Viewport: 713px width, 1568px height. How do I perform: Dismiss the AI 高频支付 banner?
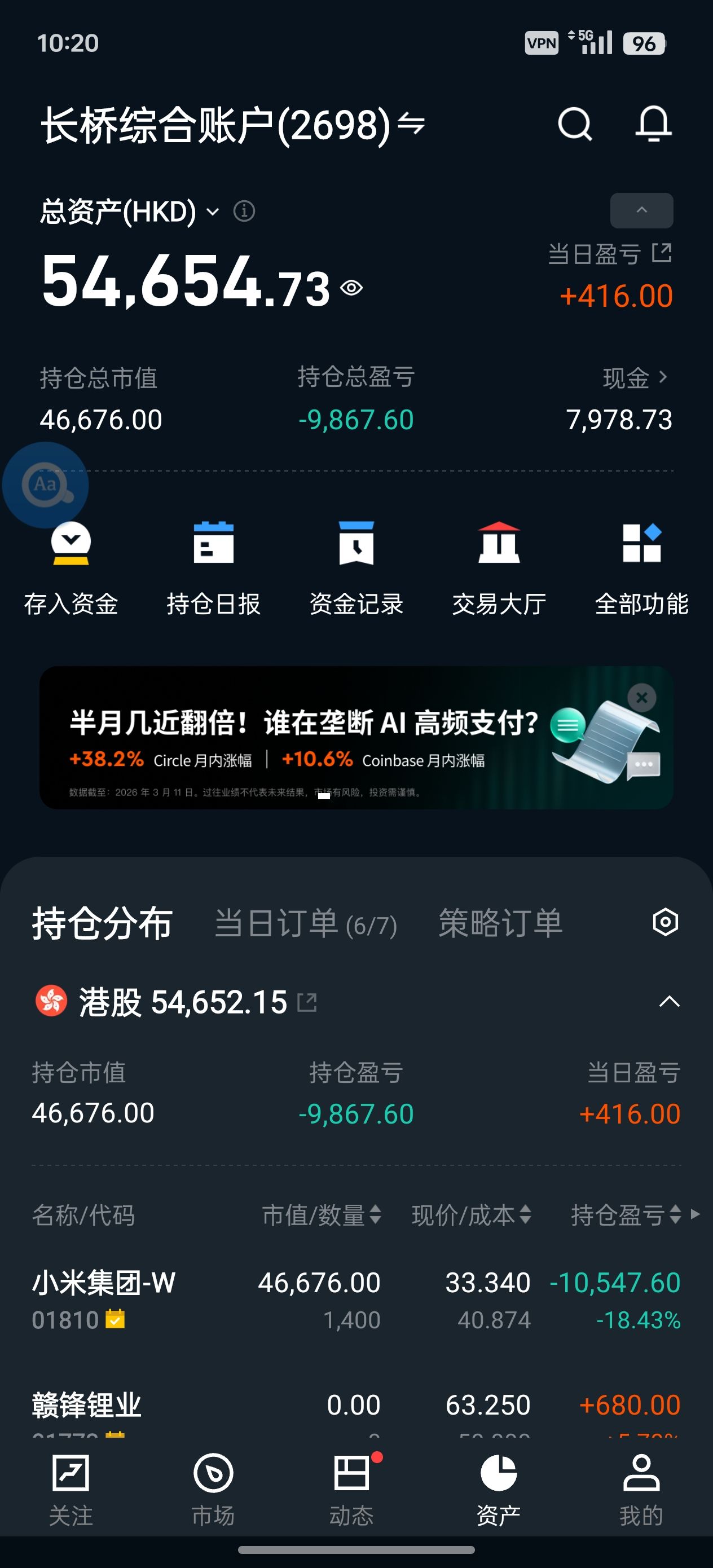click(x=642, y=698)
